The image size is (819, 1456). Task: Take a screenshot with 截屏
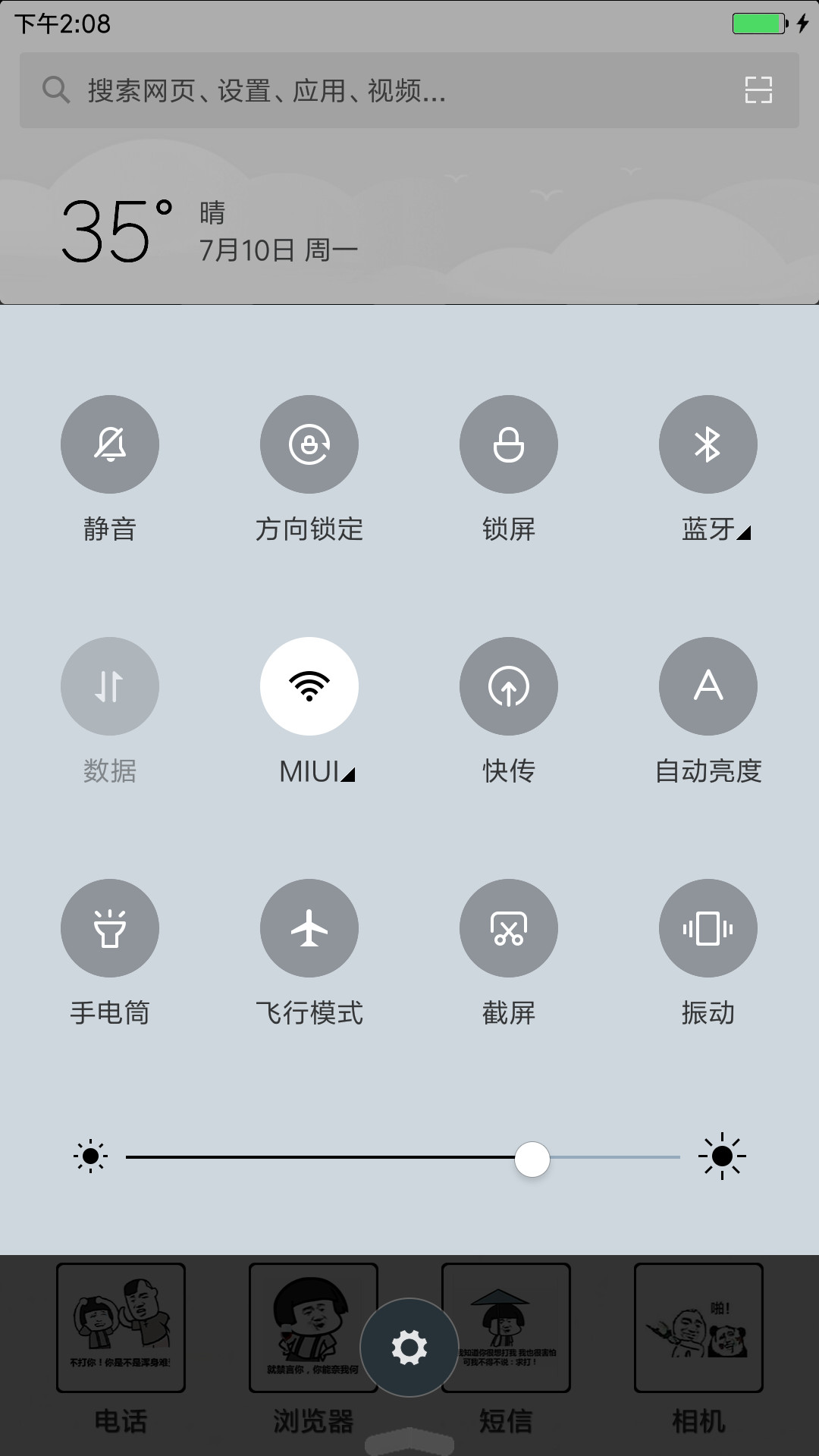509,928
